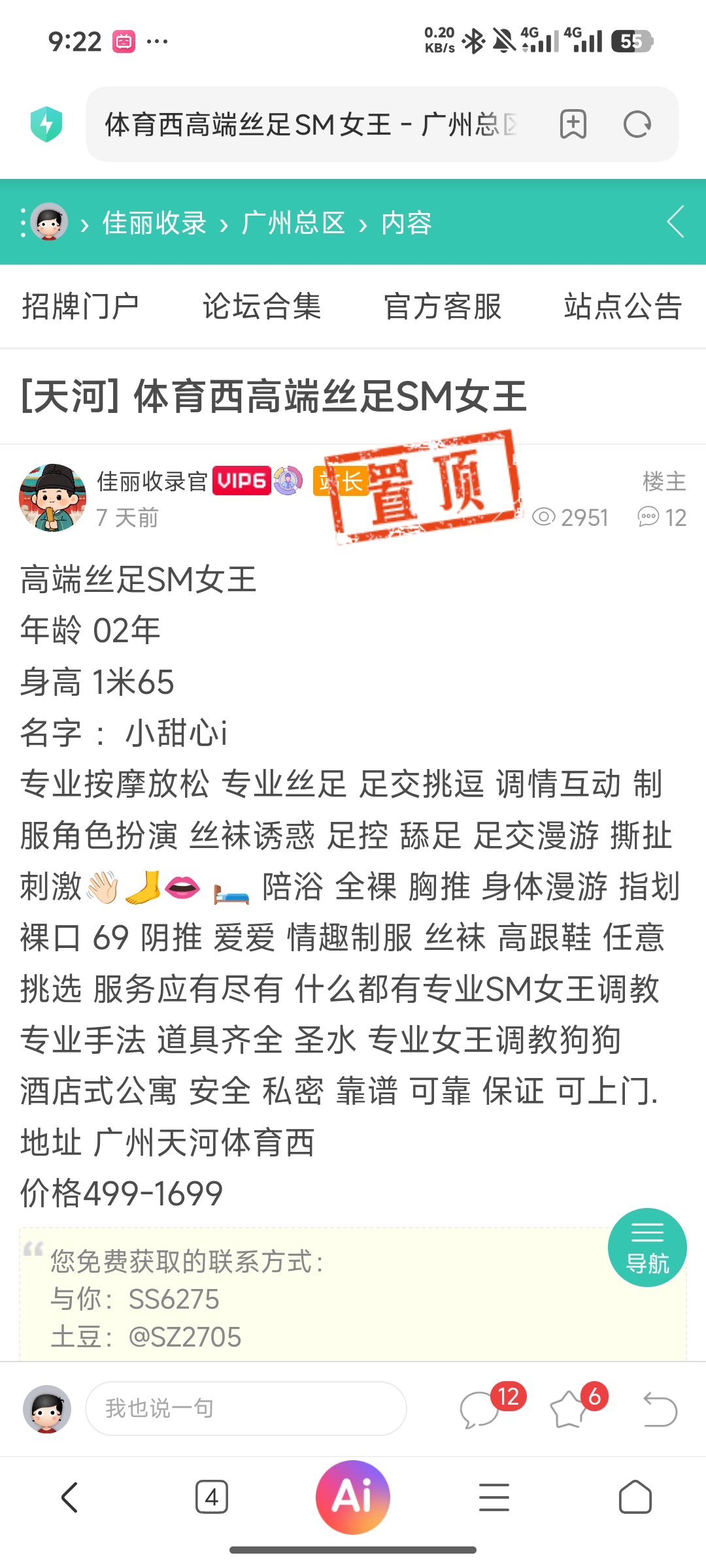706x1568 pixels.
Task: Launch the browser Ai assistant button
Action: pyautogui.click(x=353, y=1497)
